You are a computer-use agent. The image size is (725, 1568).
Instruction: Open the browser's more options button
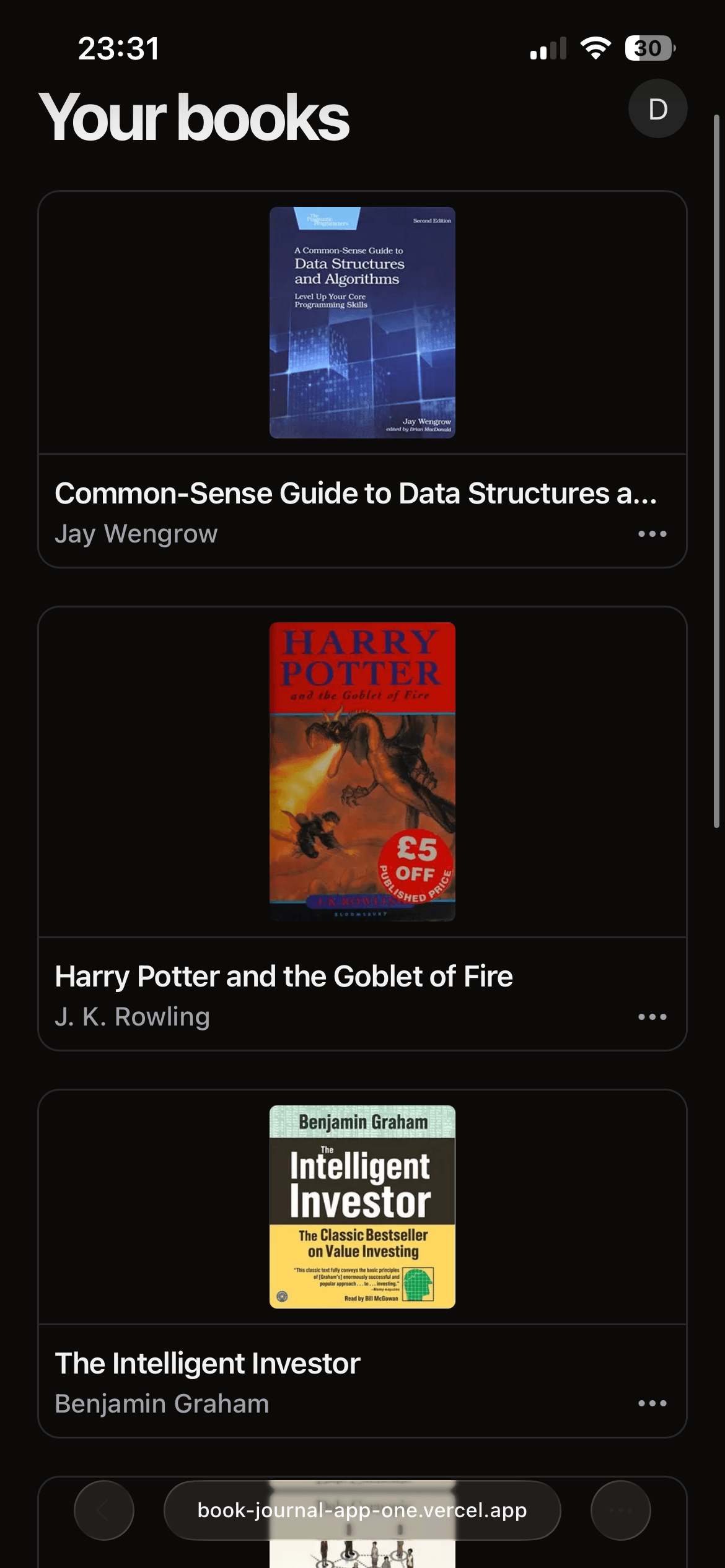pyautogui.click(x=620, y=1510)
